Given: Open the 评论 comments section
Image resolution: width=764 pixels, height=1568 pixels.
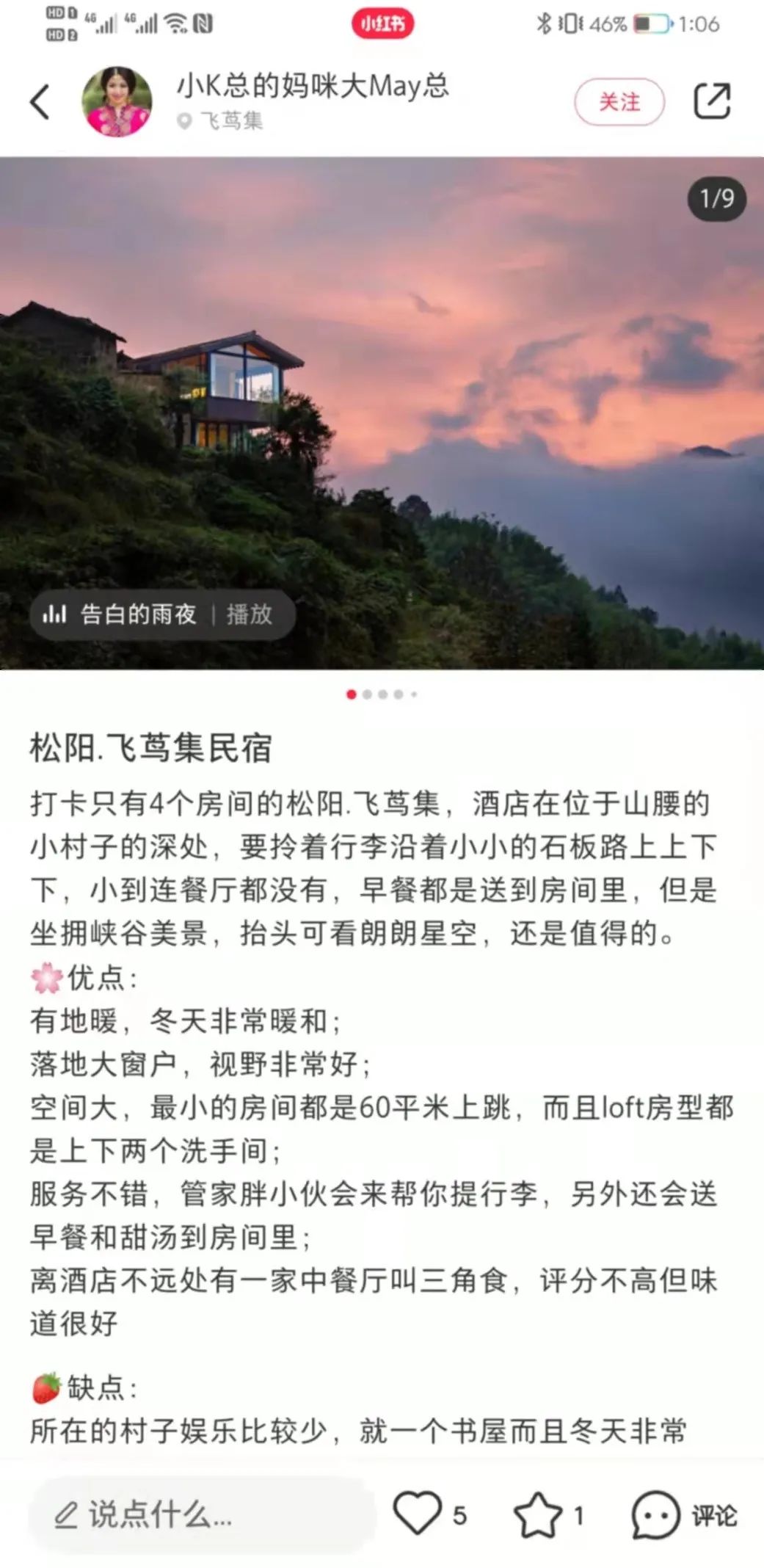Looking at the screenshot, I should point(684,1515).
